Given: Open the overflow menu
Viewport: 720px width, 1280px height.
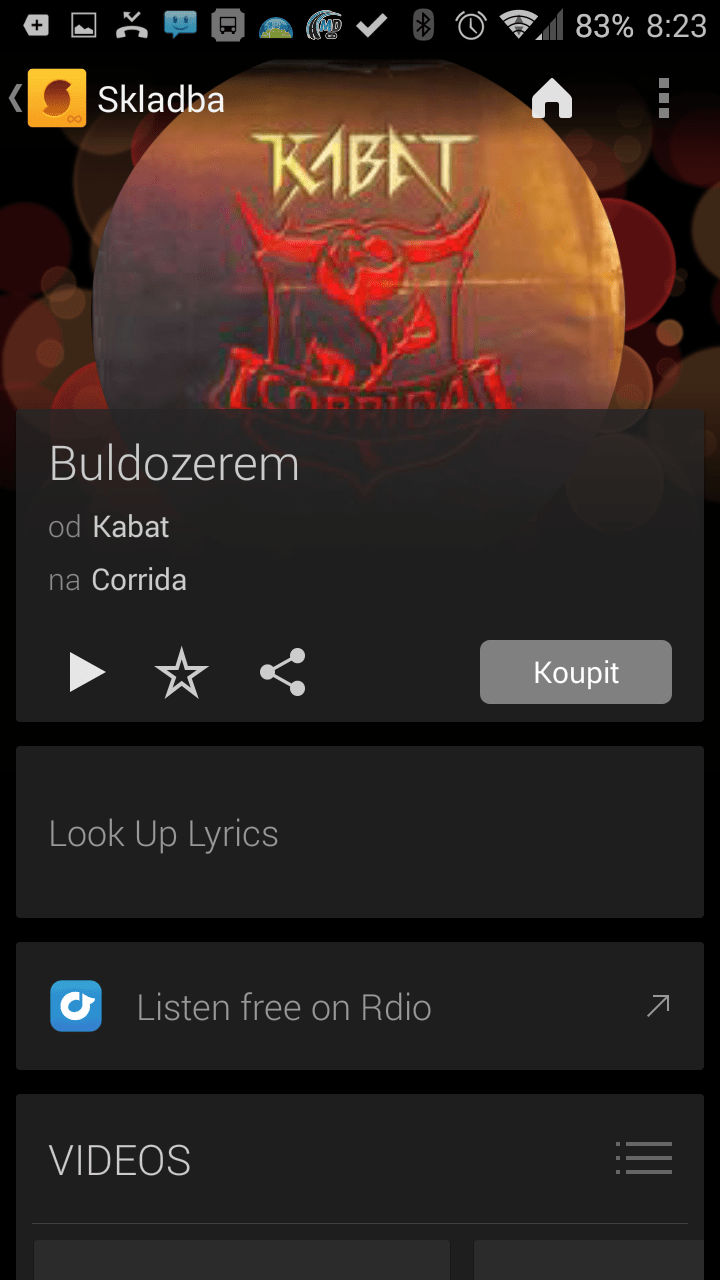Looking at the screenshot, I should 663,99.
